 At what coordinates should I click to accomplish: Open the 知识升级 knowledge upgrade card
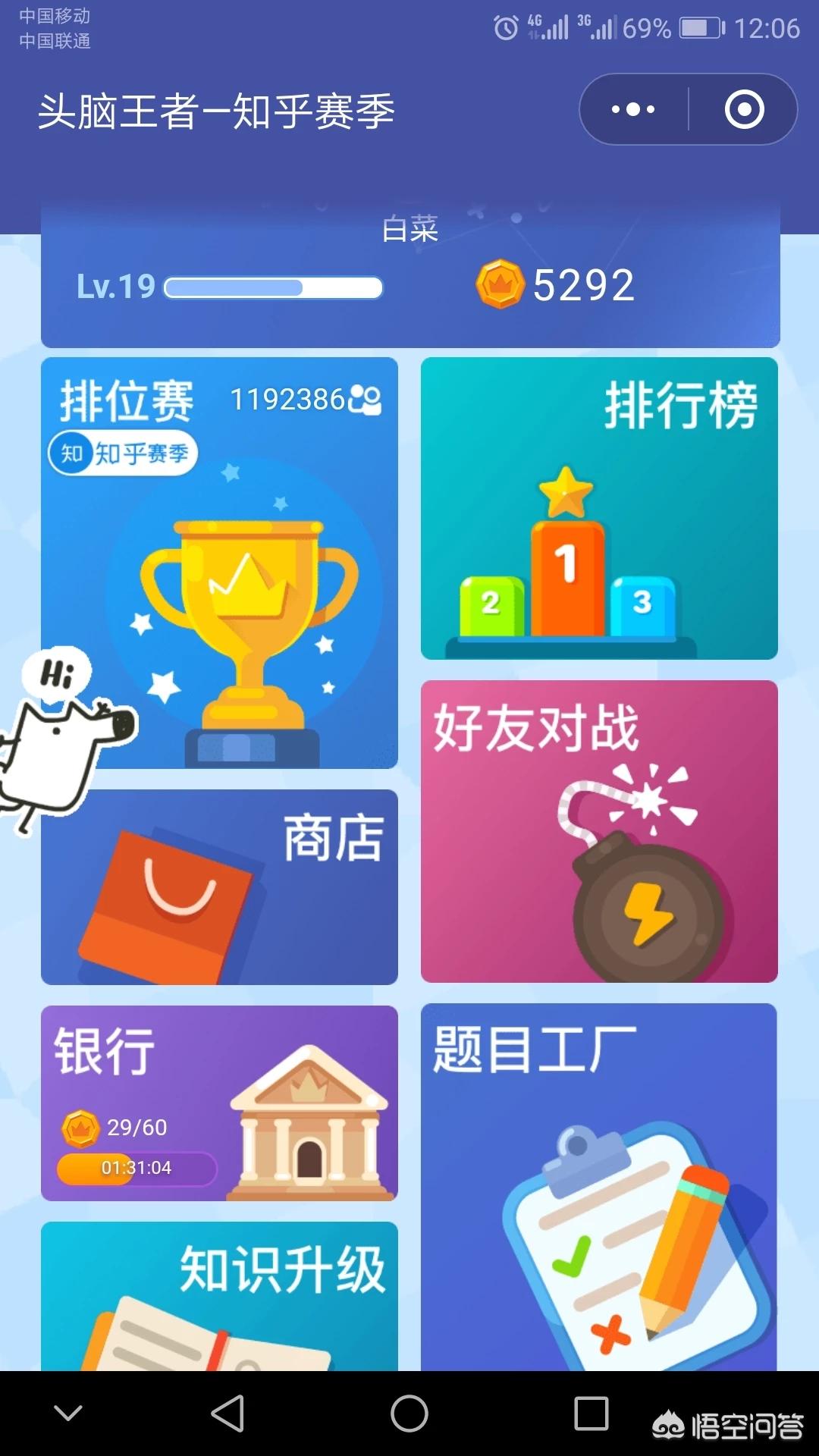point(219,1296)
